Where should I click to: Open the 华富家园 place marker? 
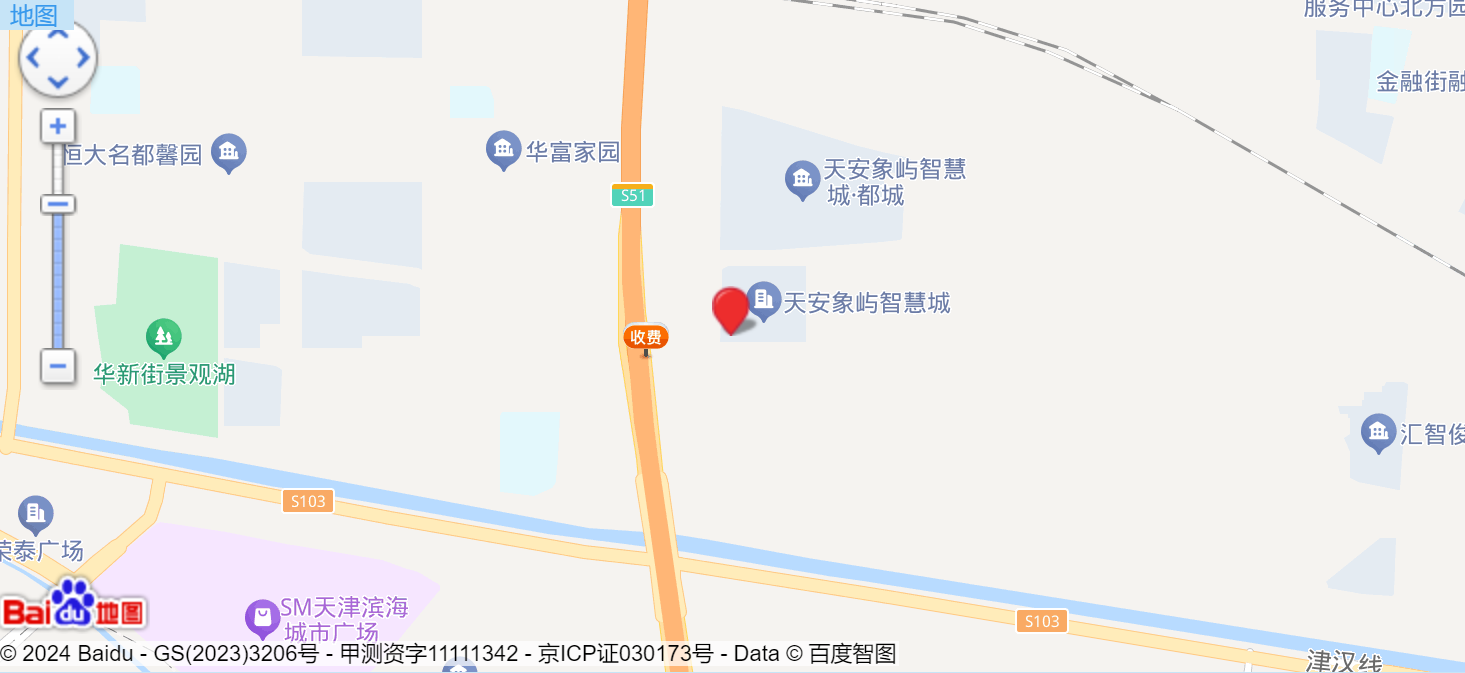(503, 150)
